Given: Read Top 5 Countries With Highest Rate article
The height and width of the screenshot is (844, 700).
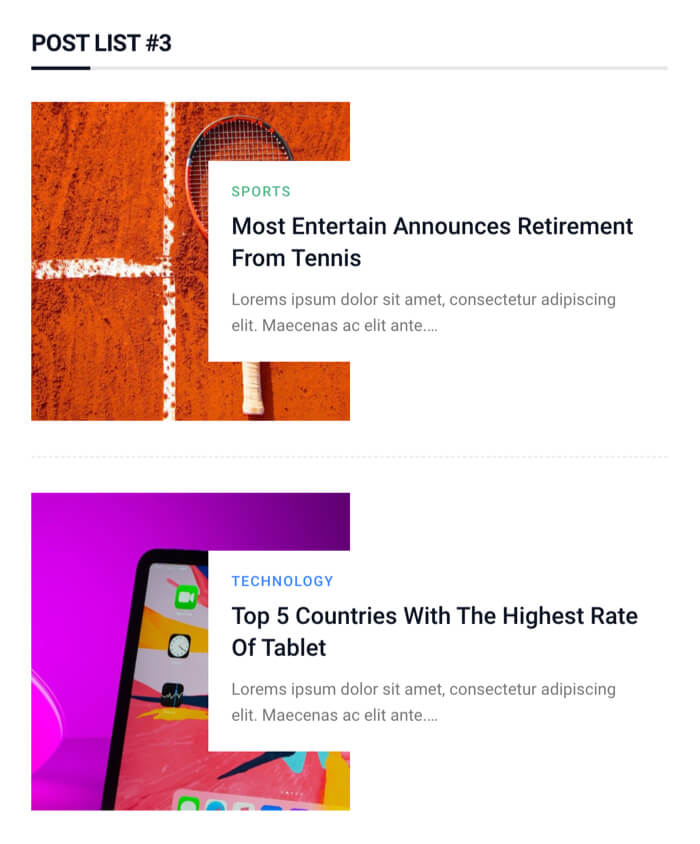Looking at the screenshot, I should (x=434, y=631).
